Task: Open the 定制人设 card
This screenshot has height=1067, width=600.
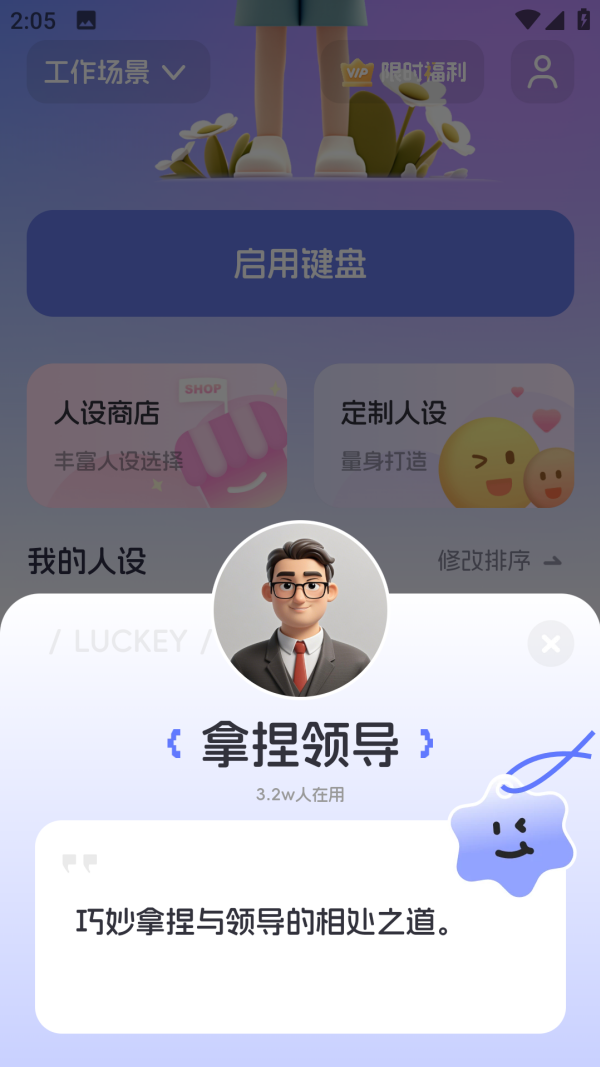Action: point(444,435)
